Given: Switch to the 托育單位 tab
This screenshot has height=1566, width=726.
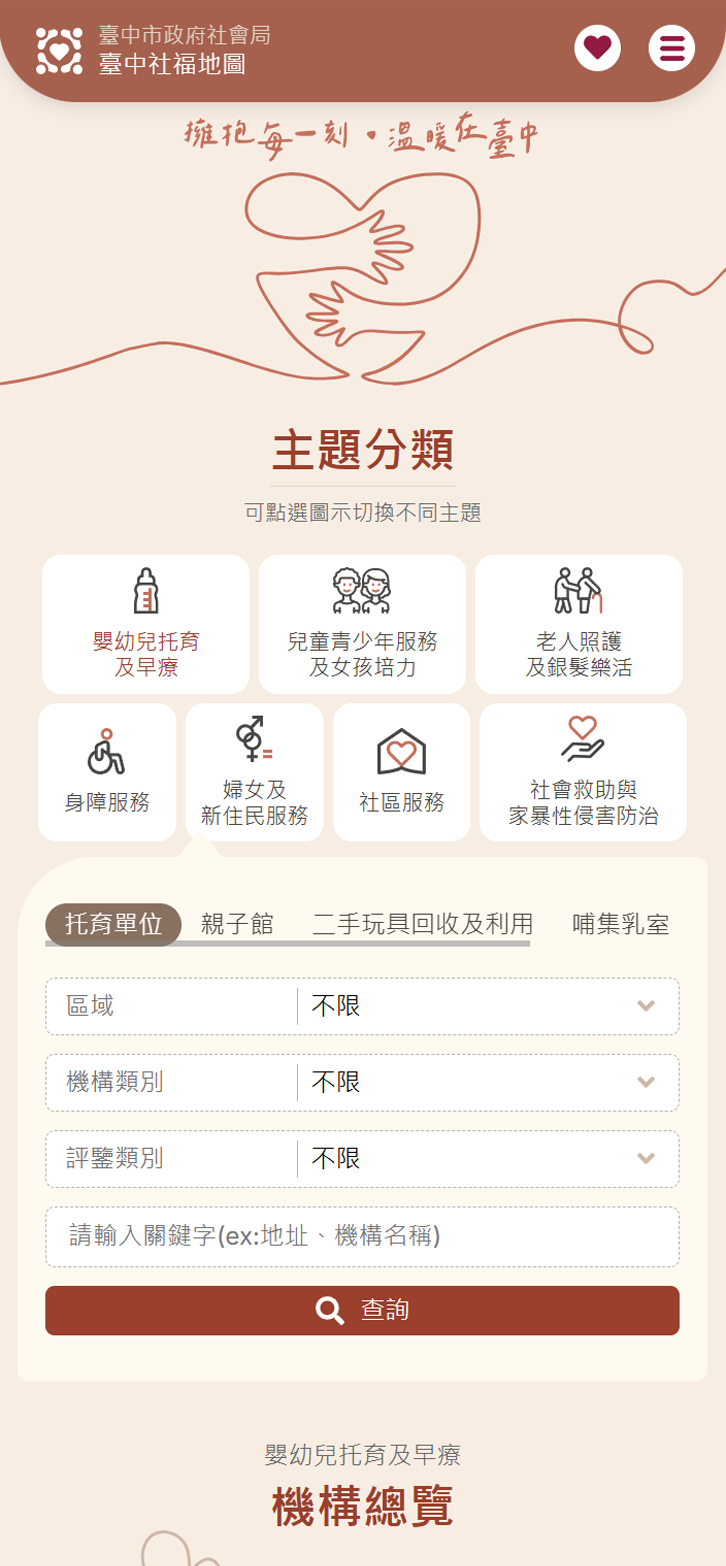Looking at the screenshot, I should tap(113, 924).
